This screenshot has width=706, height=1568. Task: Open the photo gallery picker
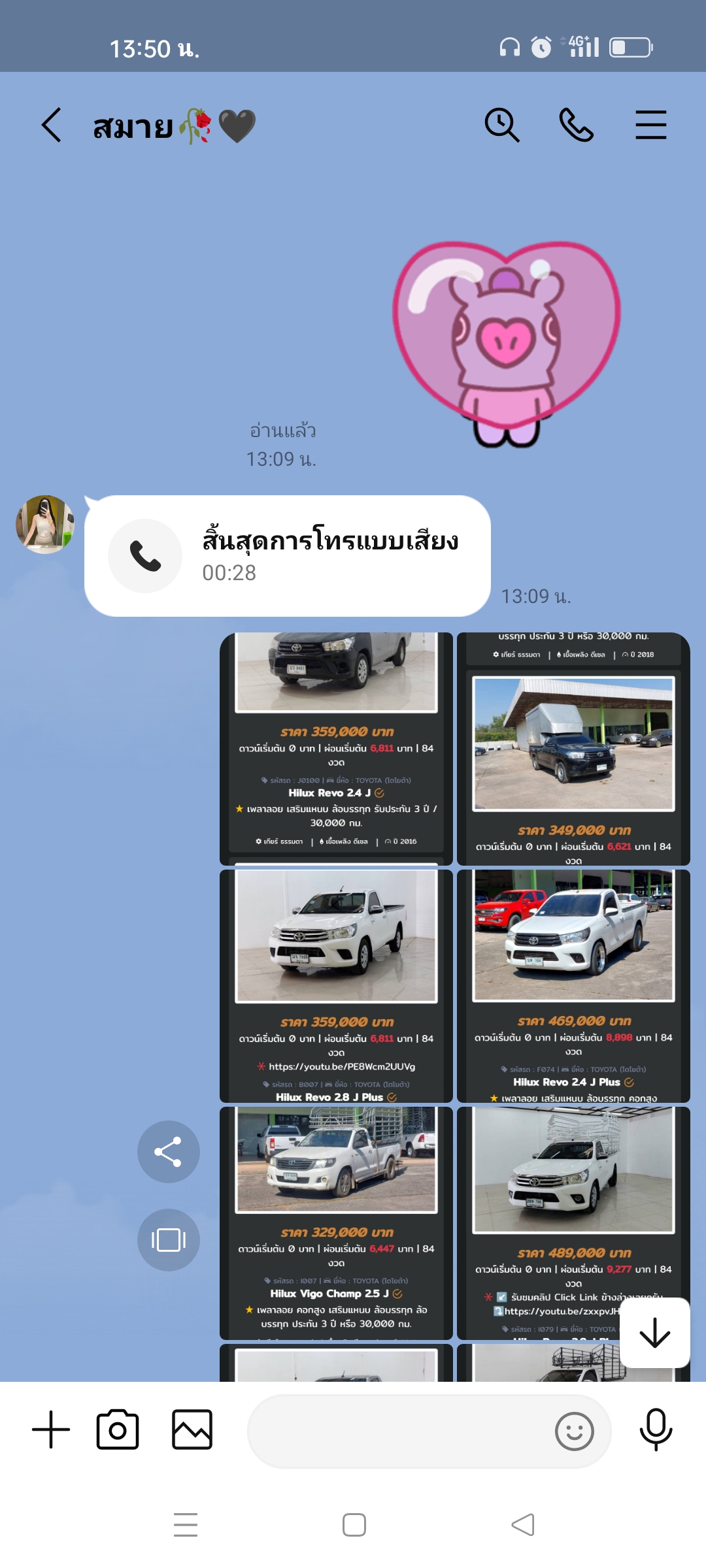(192, 1429)
